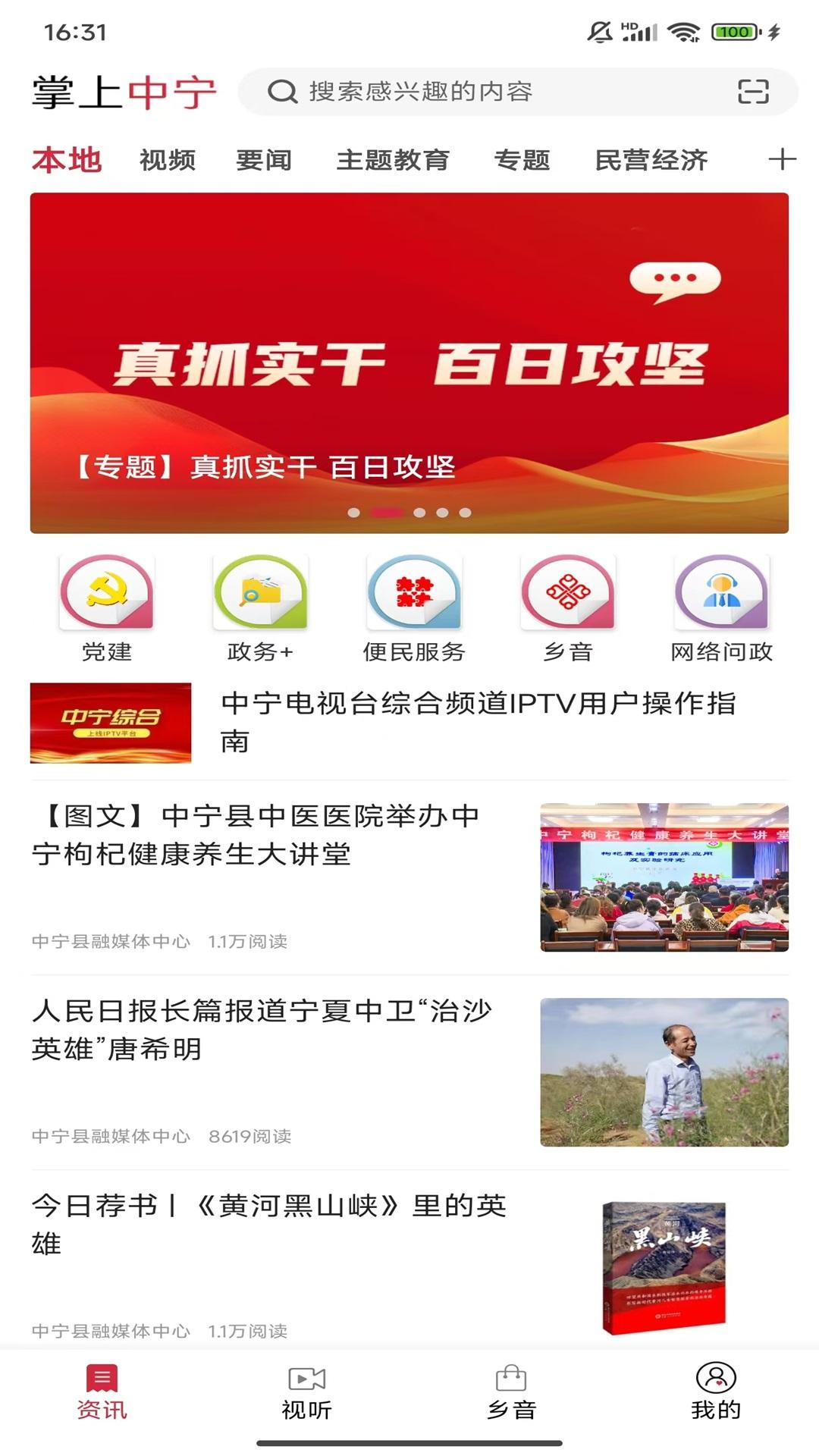Tap the + to add more channels

[x=780, y=160]
